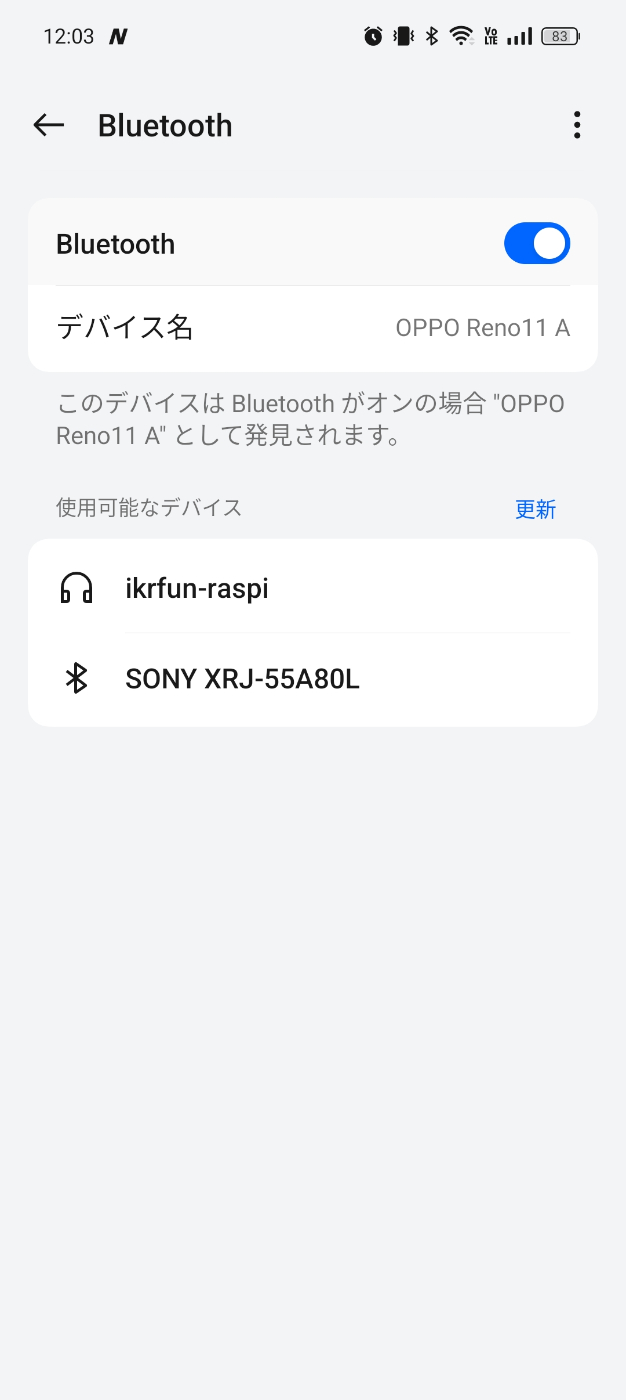Pair with ikrfun-raspi
Viewport: 626px width, 1400px height.
313,588
